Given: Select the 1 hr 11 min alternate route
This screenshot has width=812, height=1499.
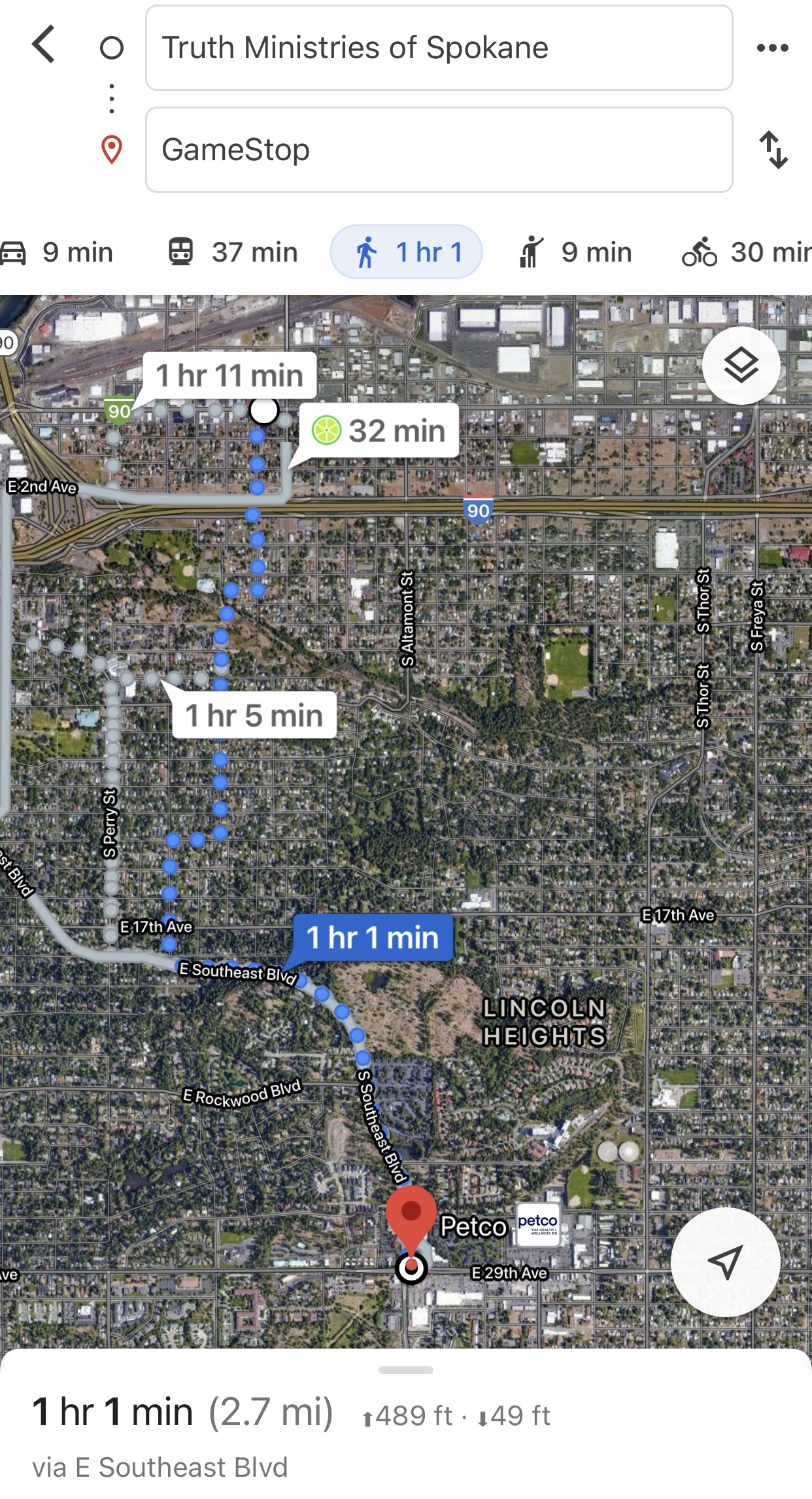Looking at the screenshot, I should coord(229,376).
